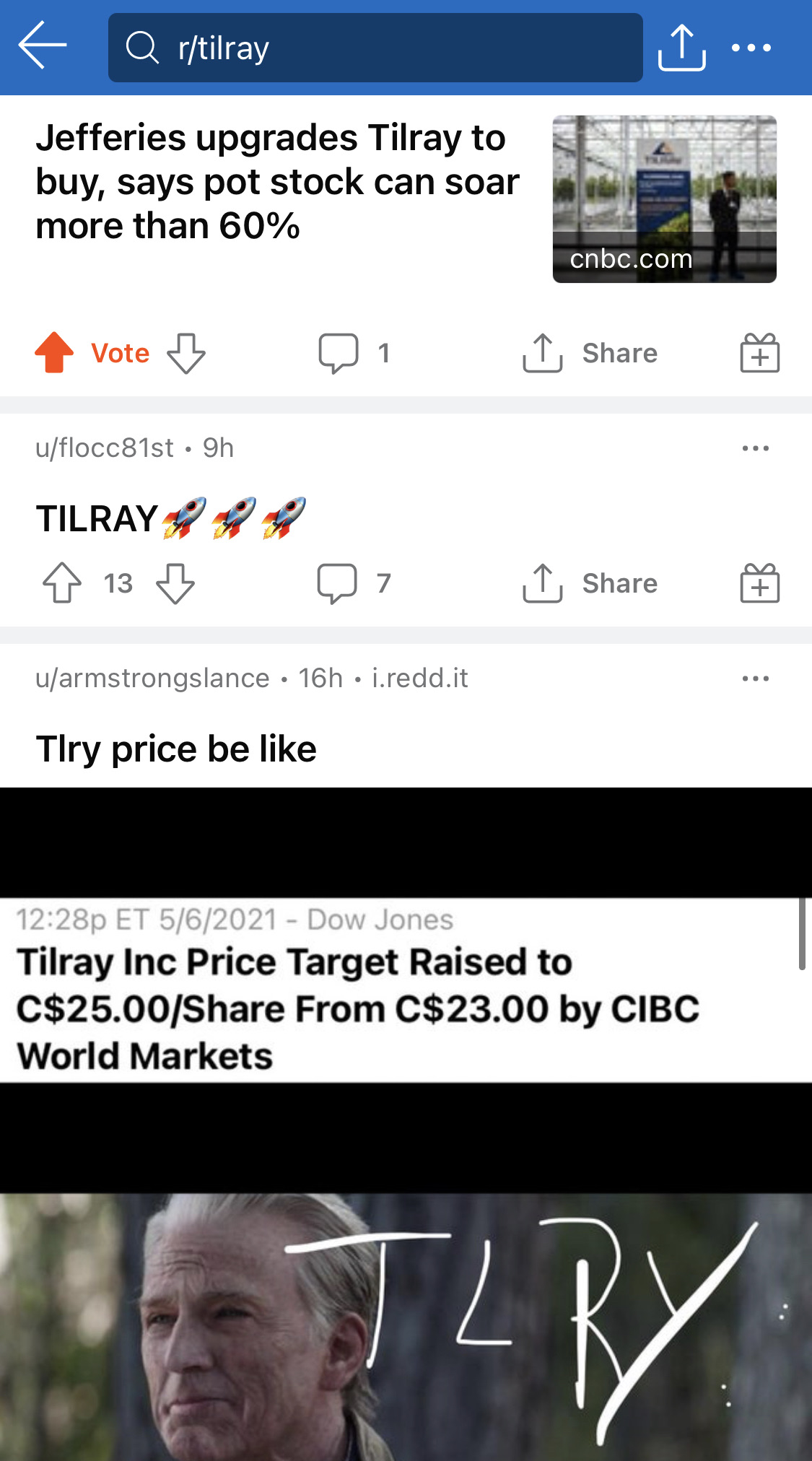
Task: Open the top bar overflow menu
Action: pos(751,48)
